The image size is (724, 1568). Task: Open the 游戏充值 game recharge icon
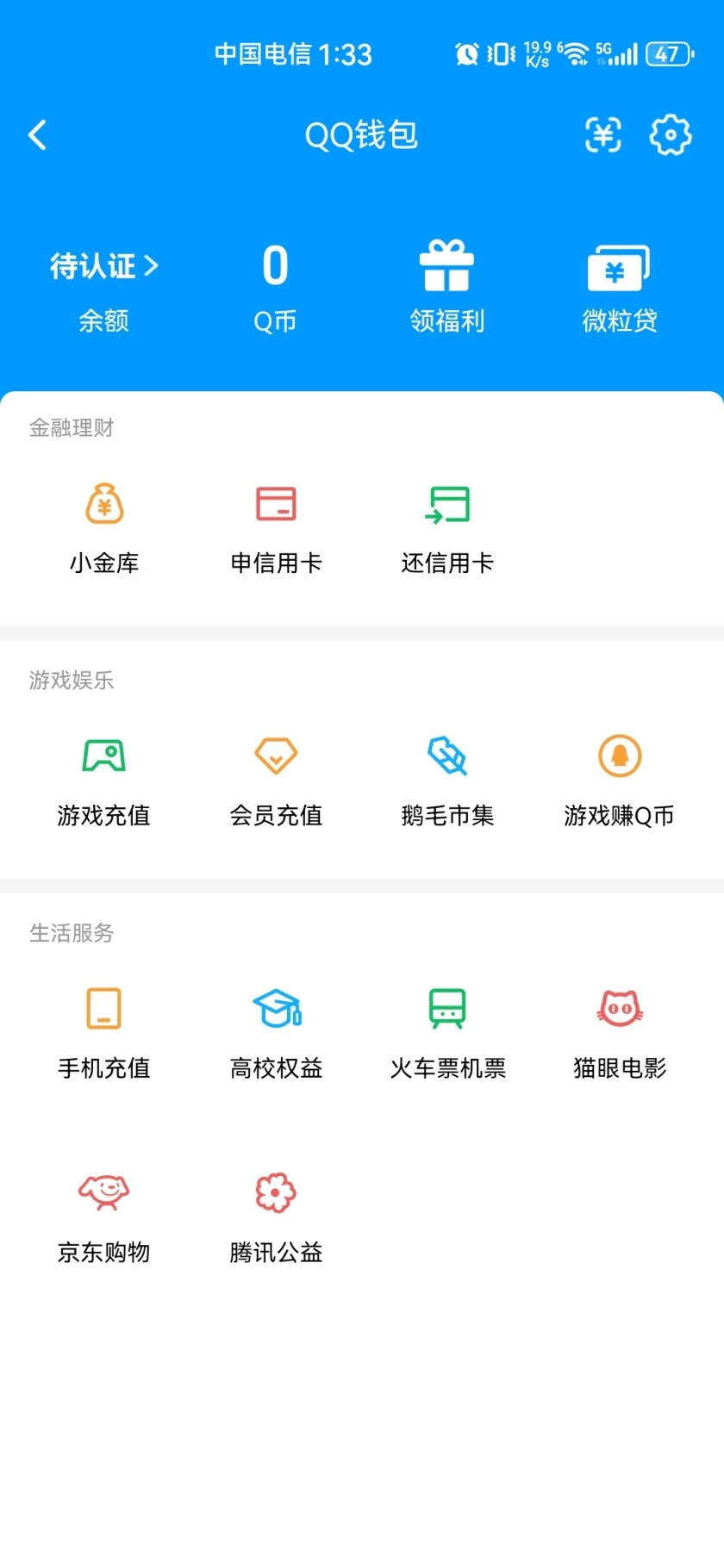[103, 775]
